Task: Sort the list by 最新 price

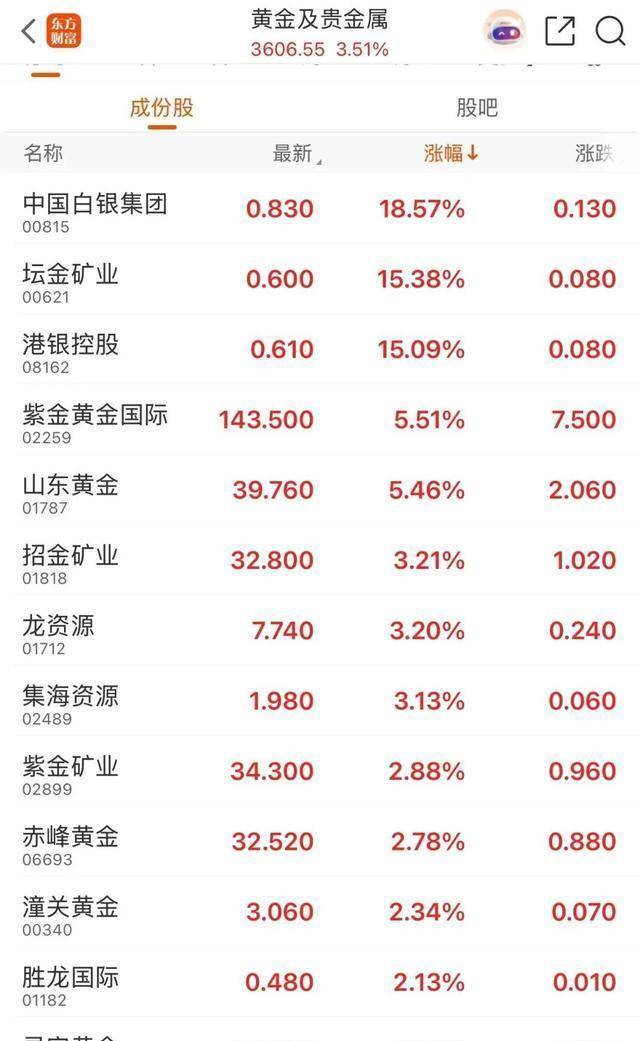Action: click(x=296, y=154)
